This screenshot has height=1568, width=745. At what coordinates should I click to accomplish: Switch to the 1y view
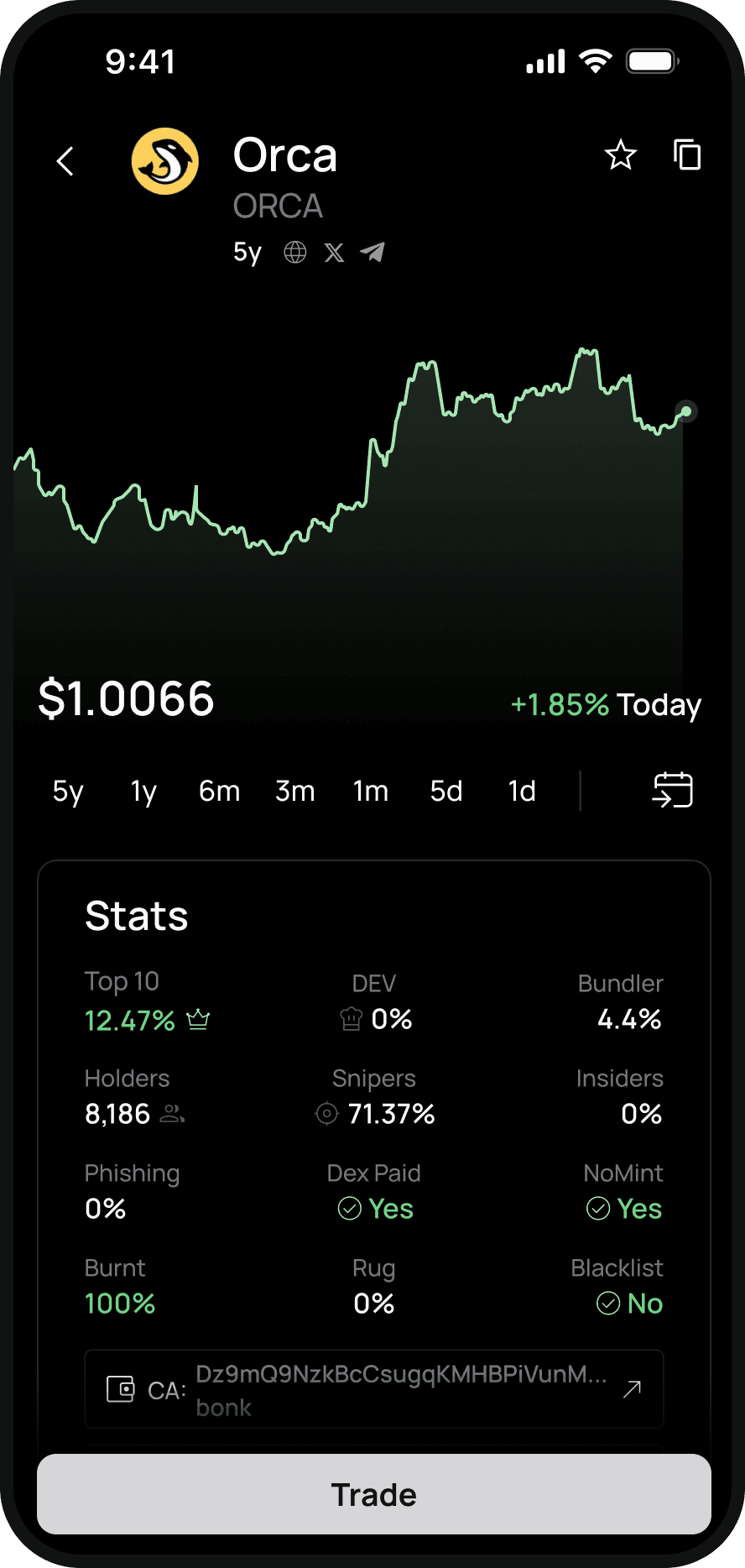(x=143, y=790)
